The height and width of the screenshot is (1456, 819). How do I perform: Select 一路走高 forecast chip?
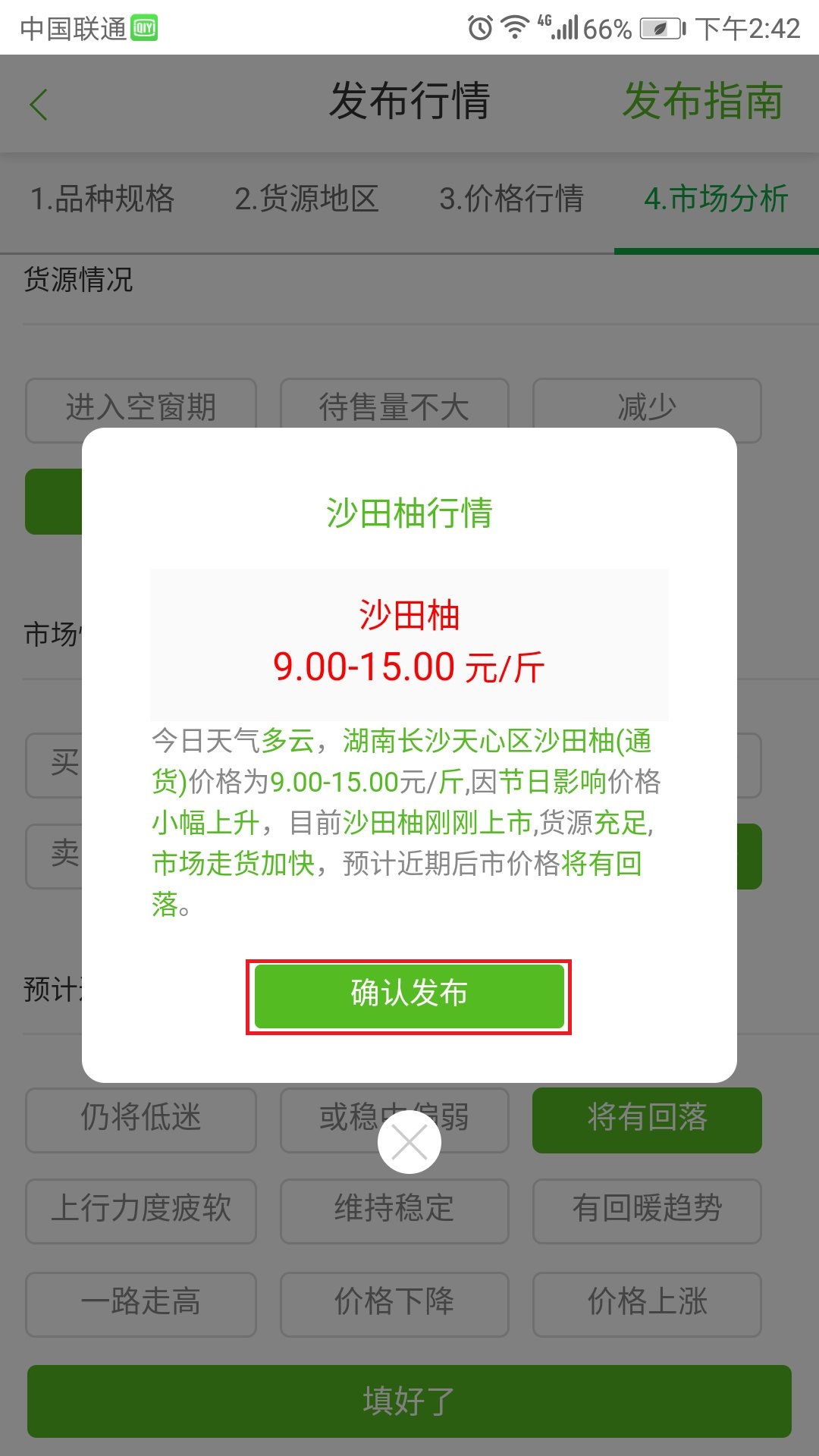coord(141,1304)
